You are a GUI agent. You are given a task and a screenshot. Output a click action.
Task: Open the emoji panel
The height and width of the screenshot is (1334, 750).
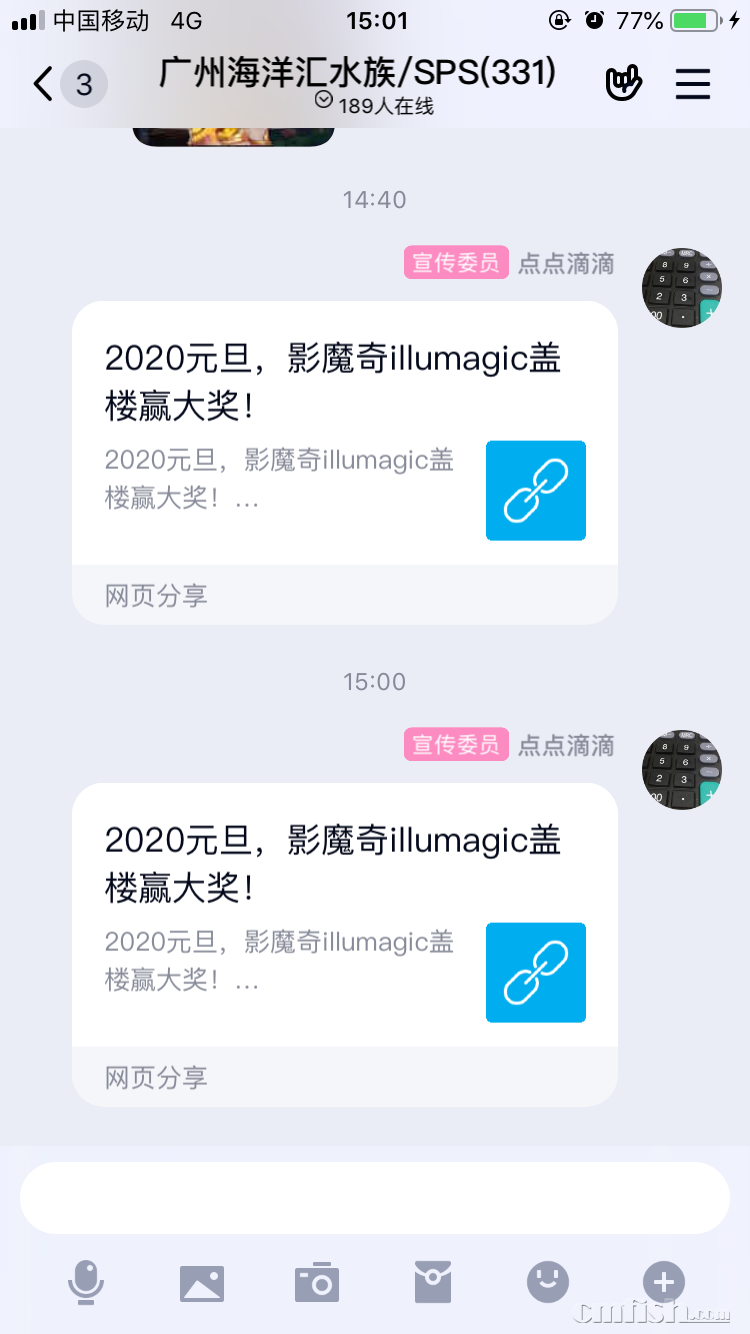tap(548, 1282)
